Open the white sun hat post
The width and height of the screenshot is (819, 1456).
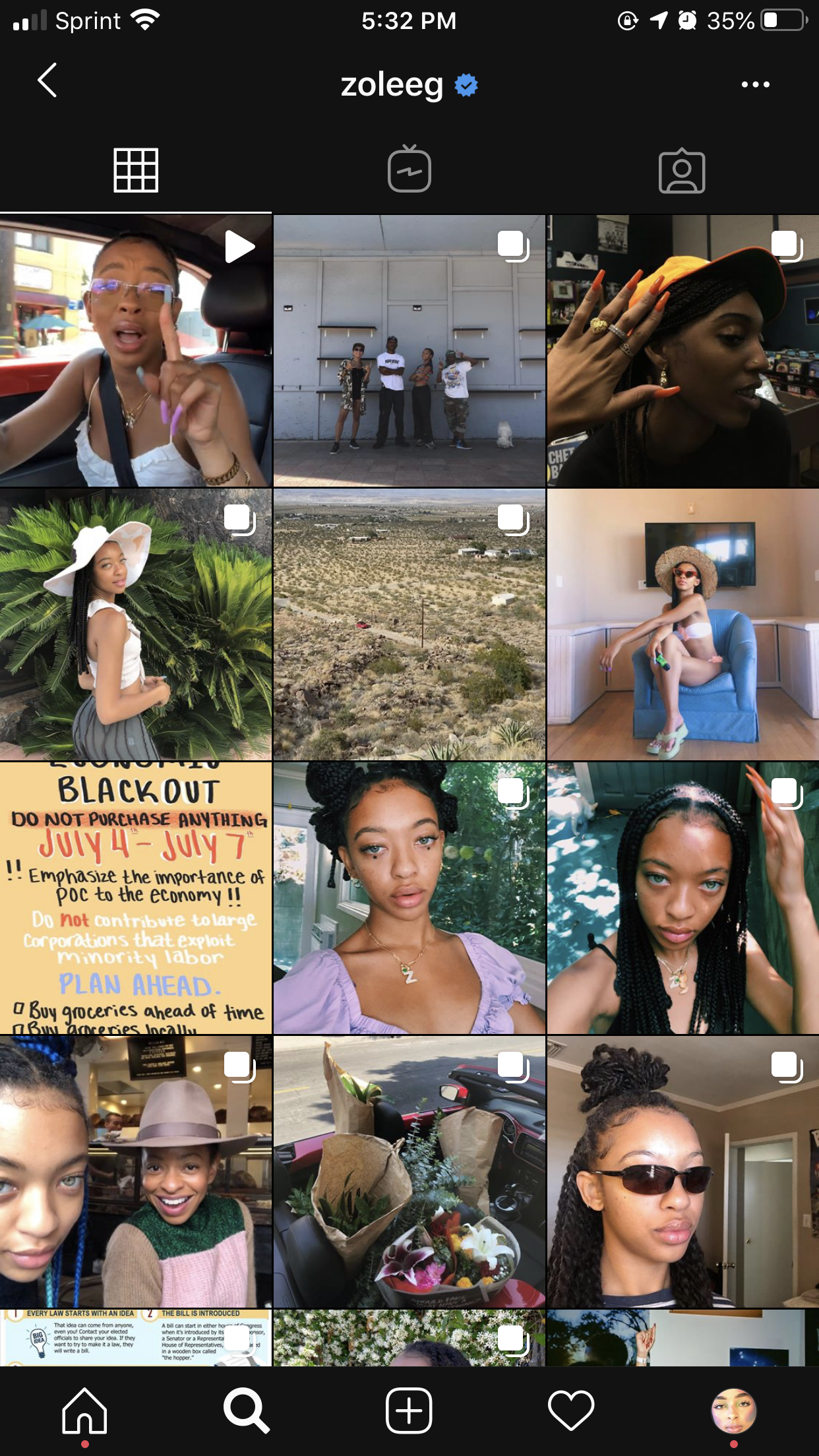pyautogui.click(x=135, y=624)
